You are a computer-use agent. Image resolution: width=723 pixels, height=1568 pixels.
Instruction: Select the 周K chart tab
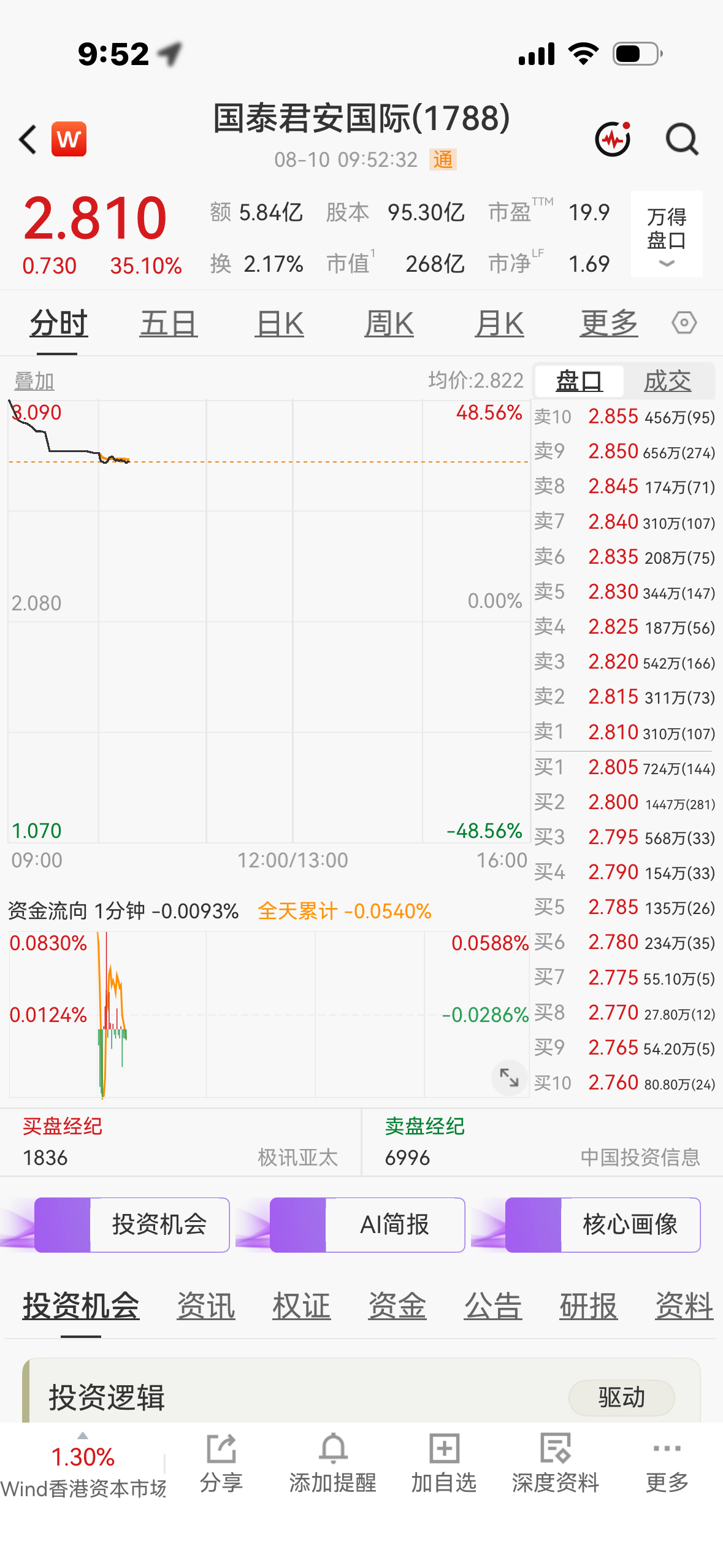coord(389,323)
